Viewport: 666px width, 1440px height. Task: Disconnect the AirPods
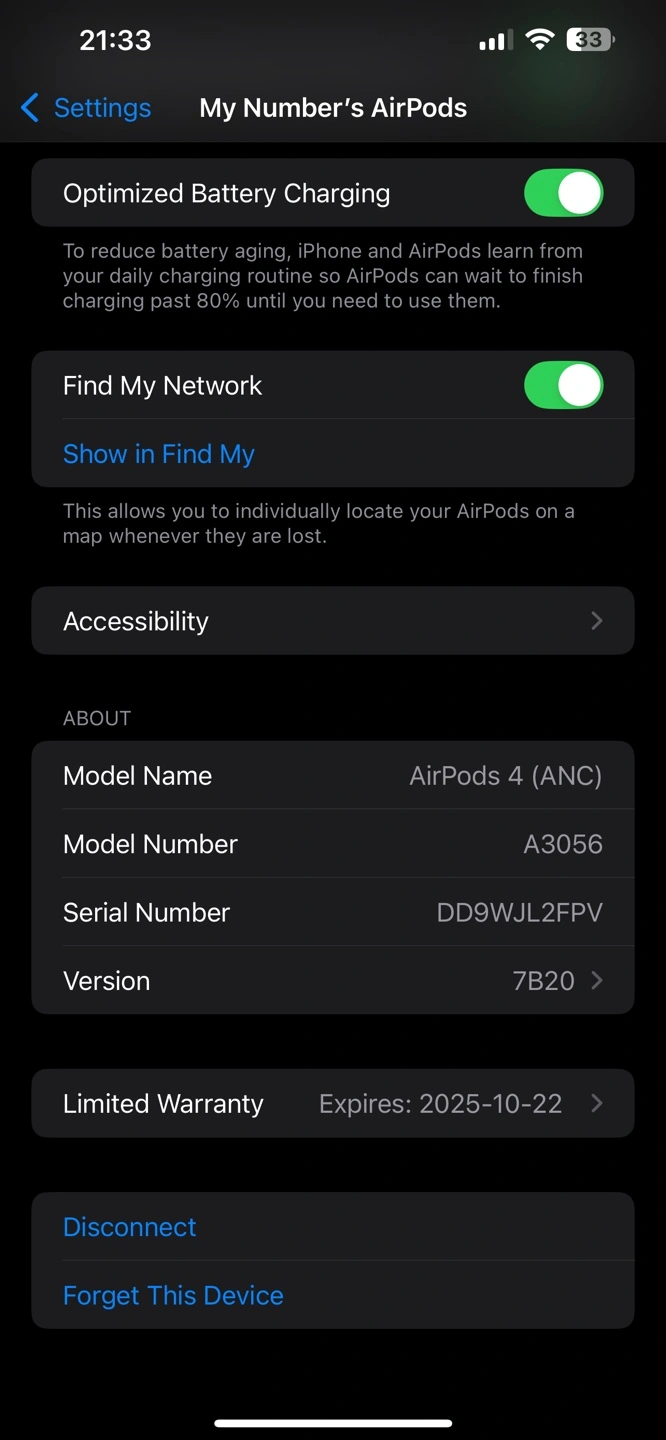pyautogui.click(x=130, y=1227)
